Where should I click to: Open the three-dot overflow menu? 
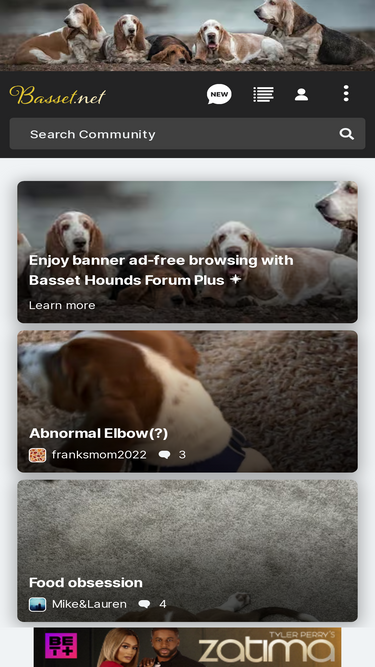346,93
